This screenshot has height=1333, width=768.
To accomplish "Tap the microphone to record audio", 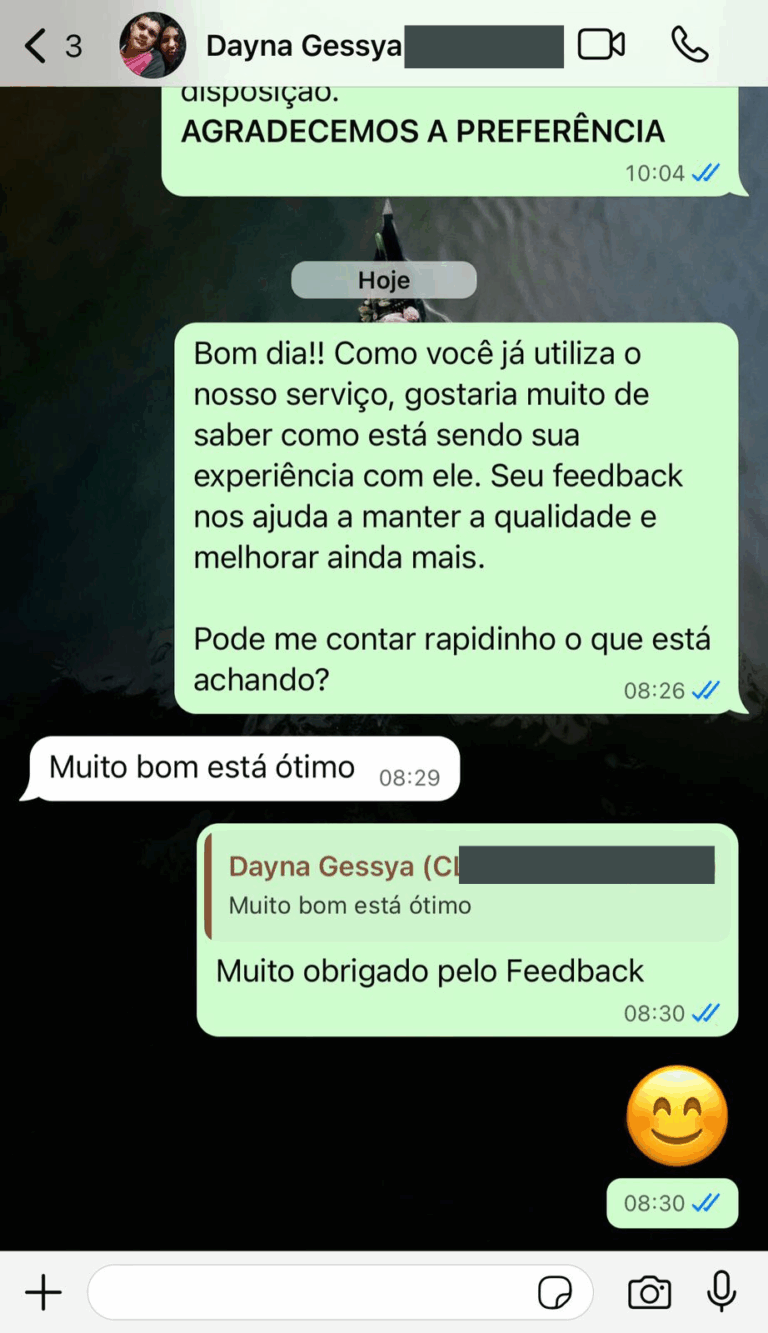I will click(x=721, y=1293).
